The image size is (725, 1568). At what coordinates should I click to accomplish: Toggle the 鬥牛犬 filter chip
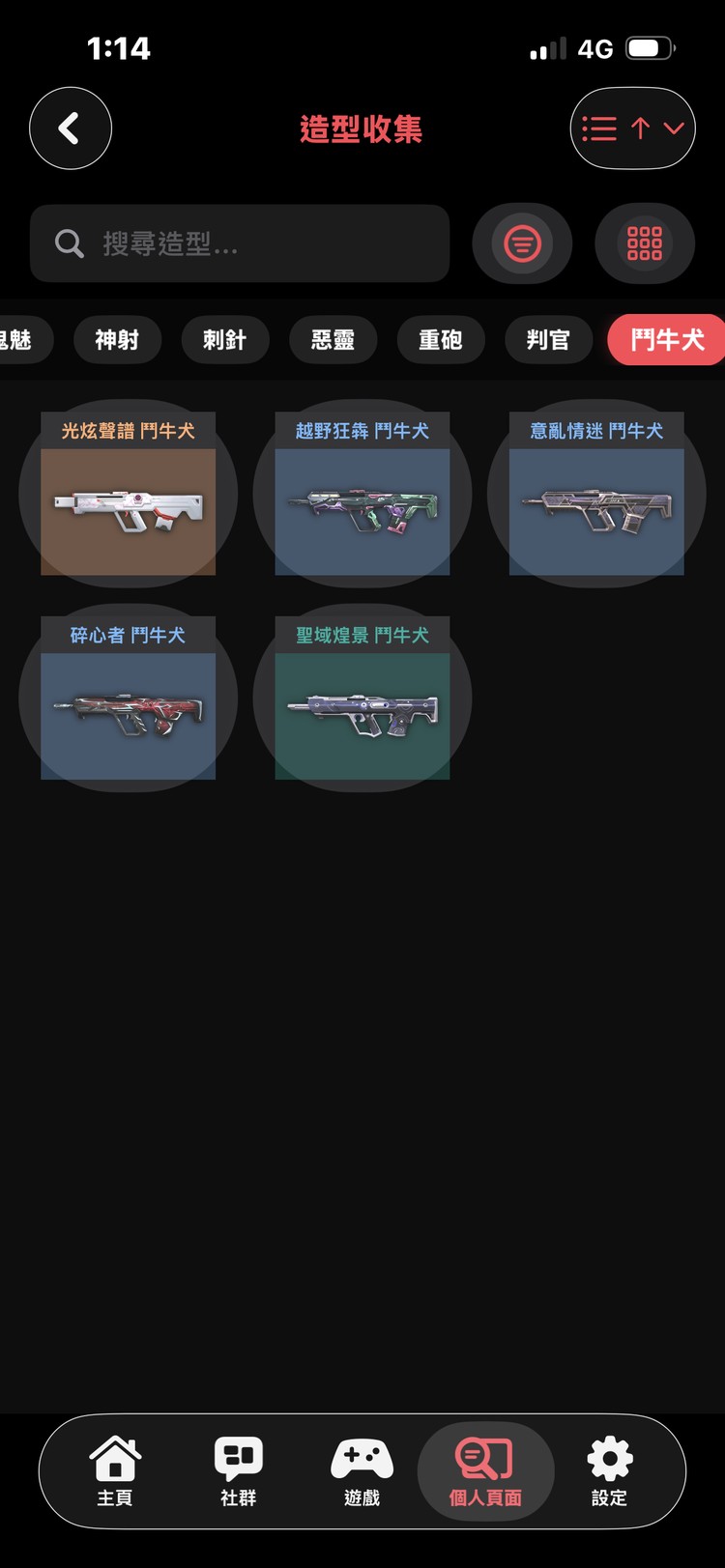[666, 340]
